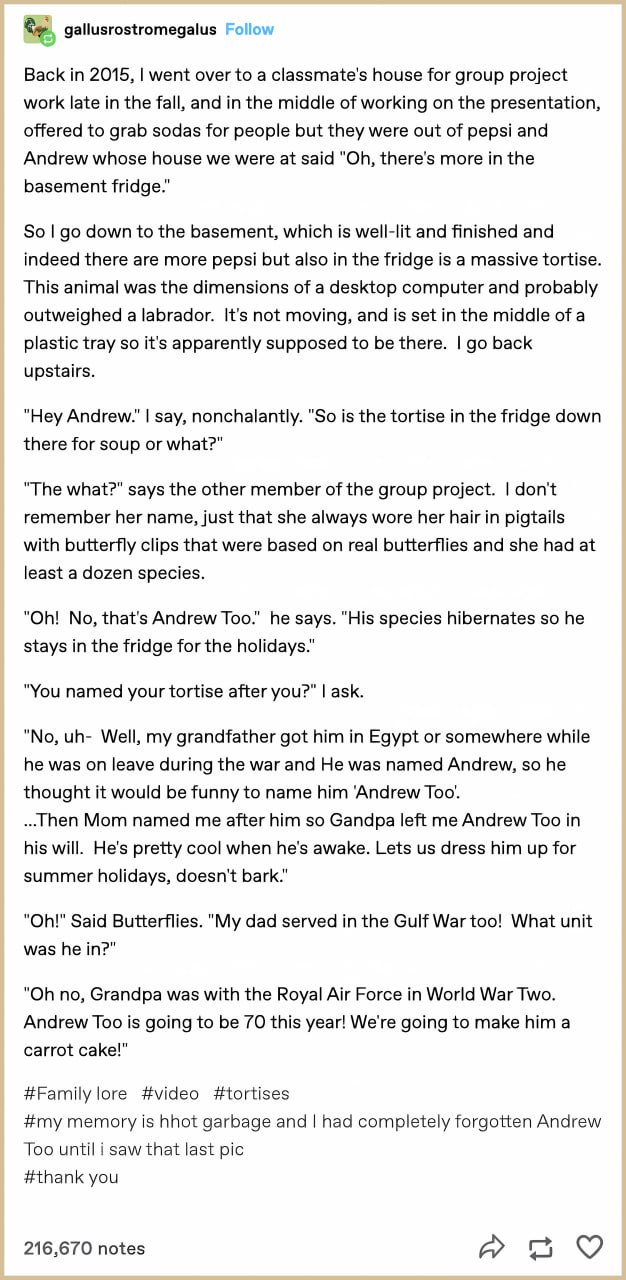Like this post with the heart

(x=590, y=1247)
